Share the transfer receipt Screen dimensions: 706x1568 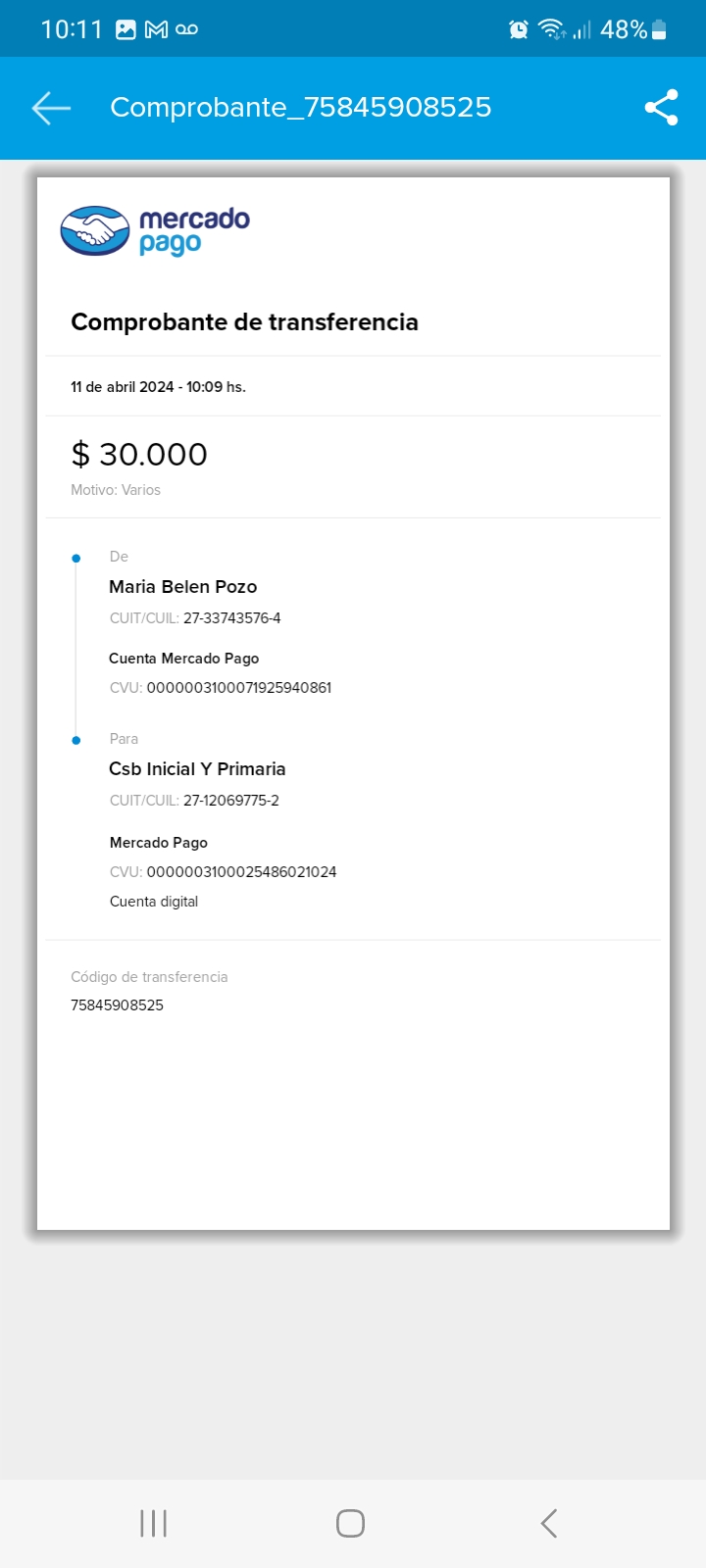(661, 108)
